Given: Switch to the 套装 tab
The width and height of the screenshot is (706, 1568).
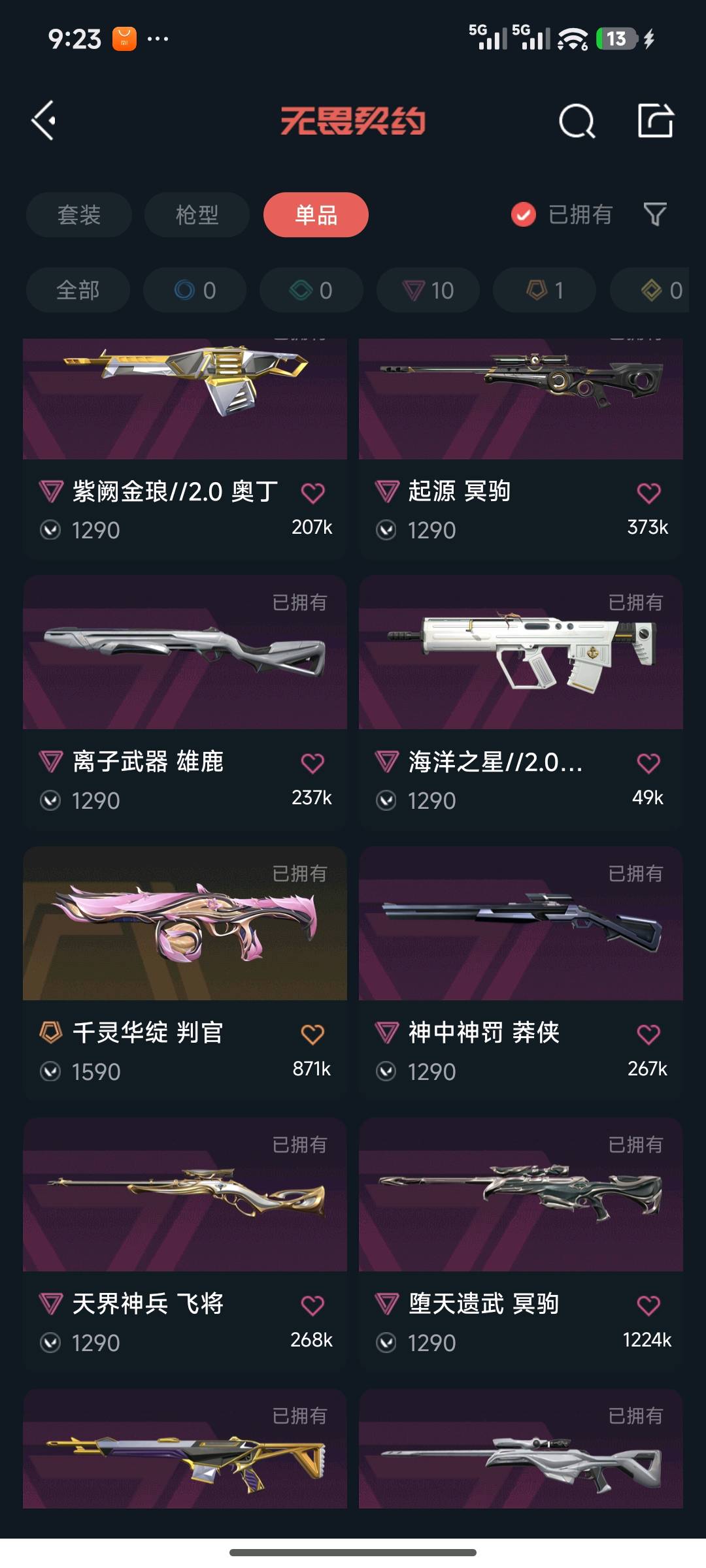Looking at the screenshot, I should pos(79,215).
